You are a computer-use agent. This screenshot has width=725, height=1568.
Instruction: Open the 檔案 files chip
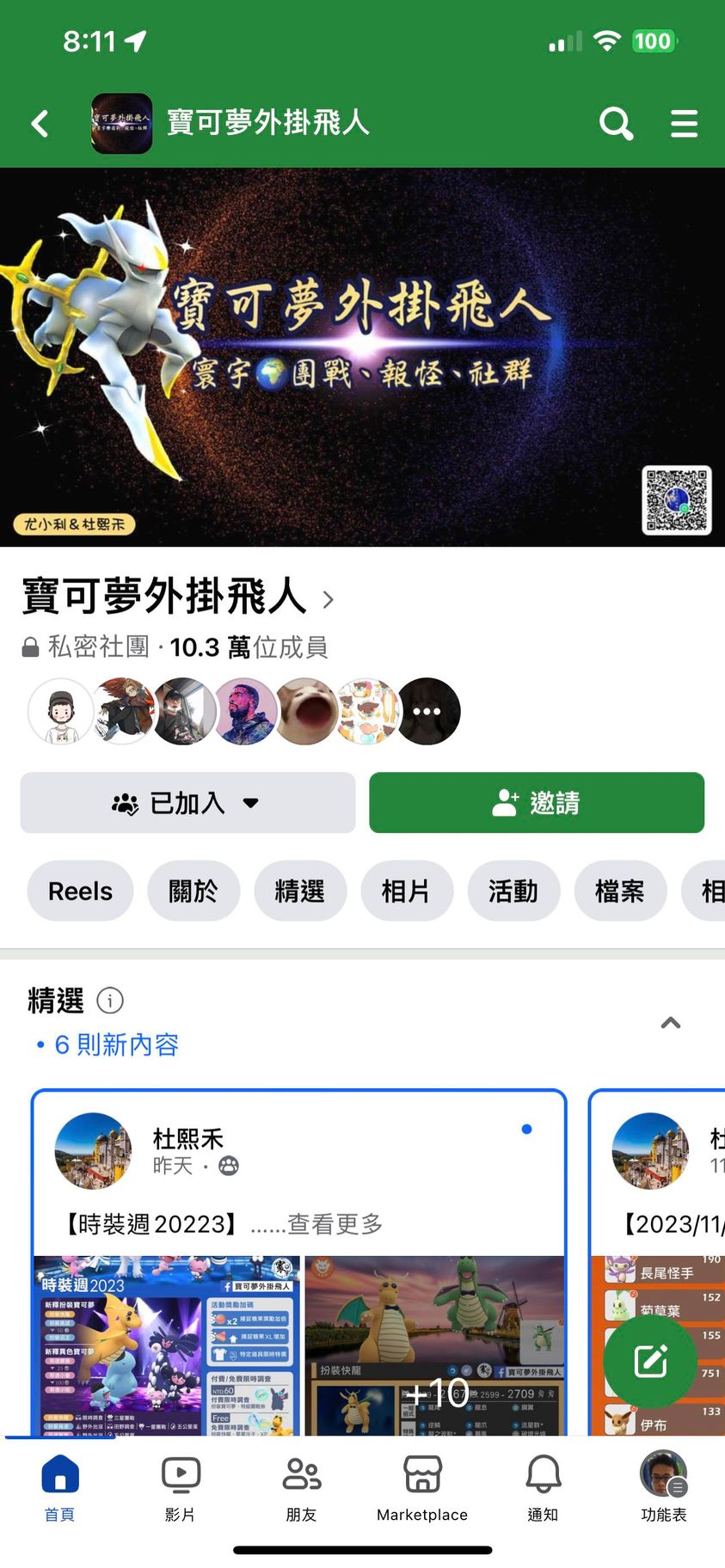[619, 891]
